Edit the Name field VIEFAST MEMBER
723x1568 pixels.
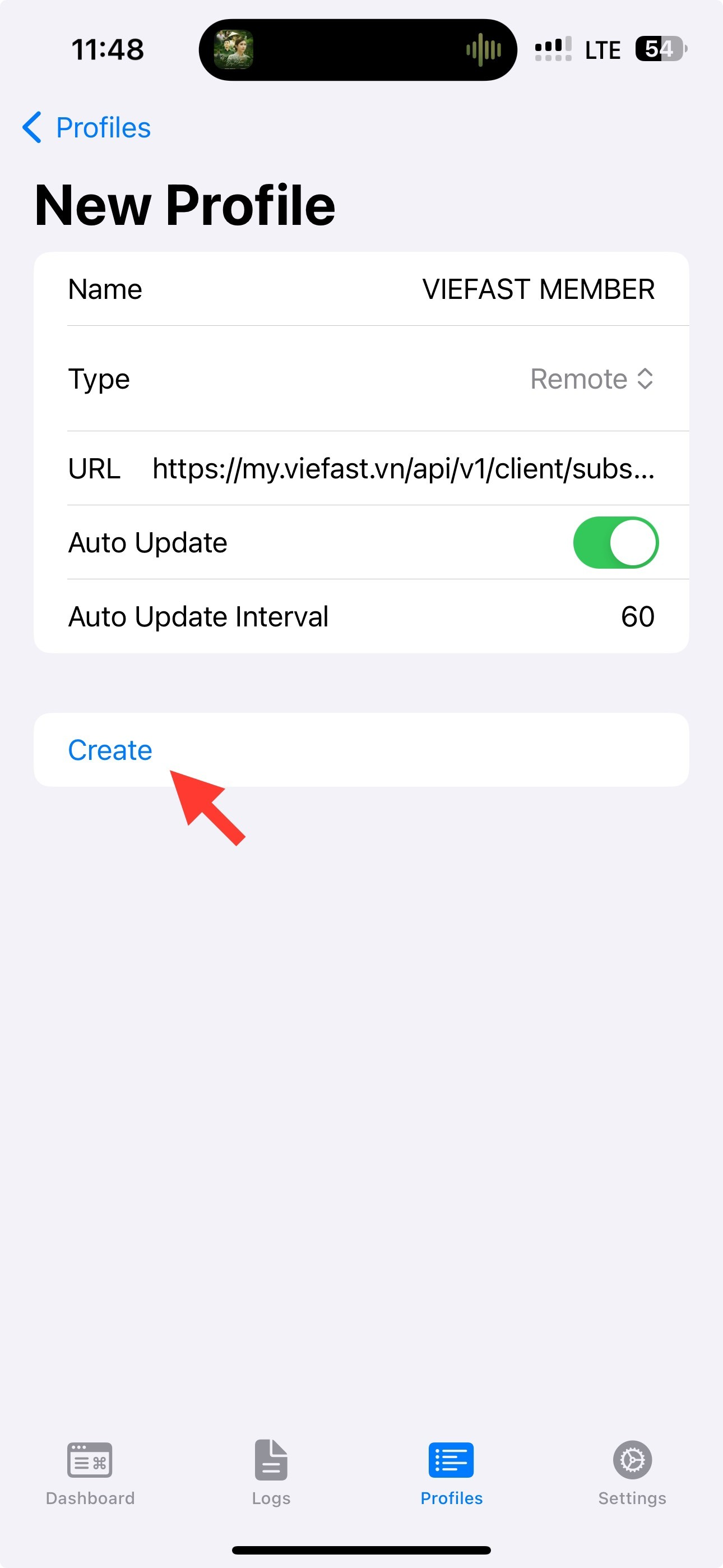point(537,289)
